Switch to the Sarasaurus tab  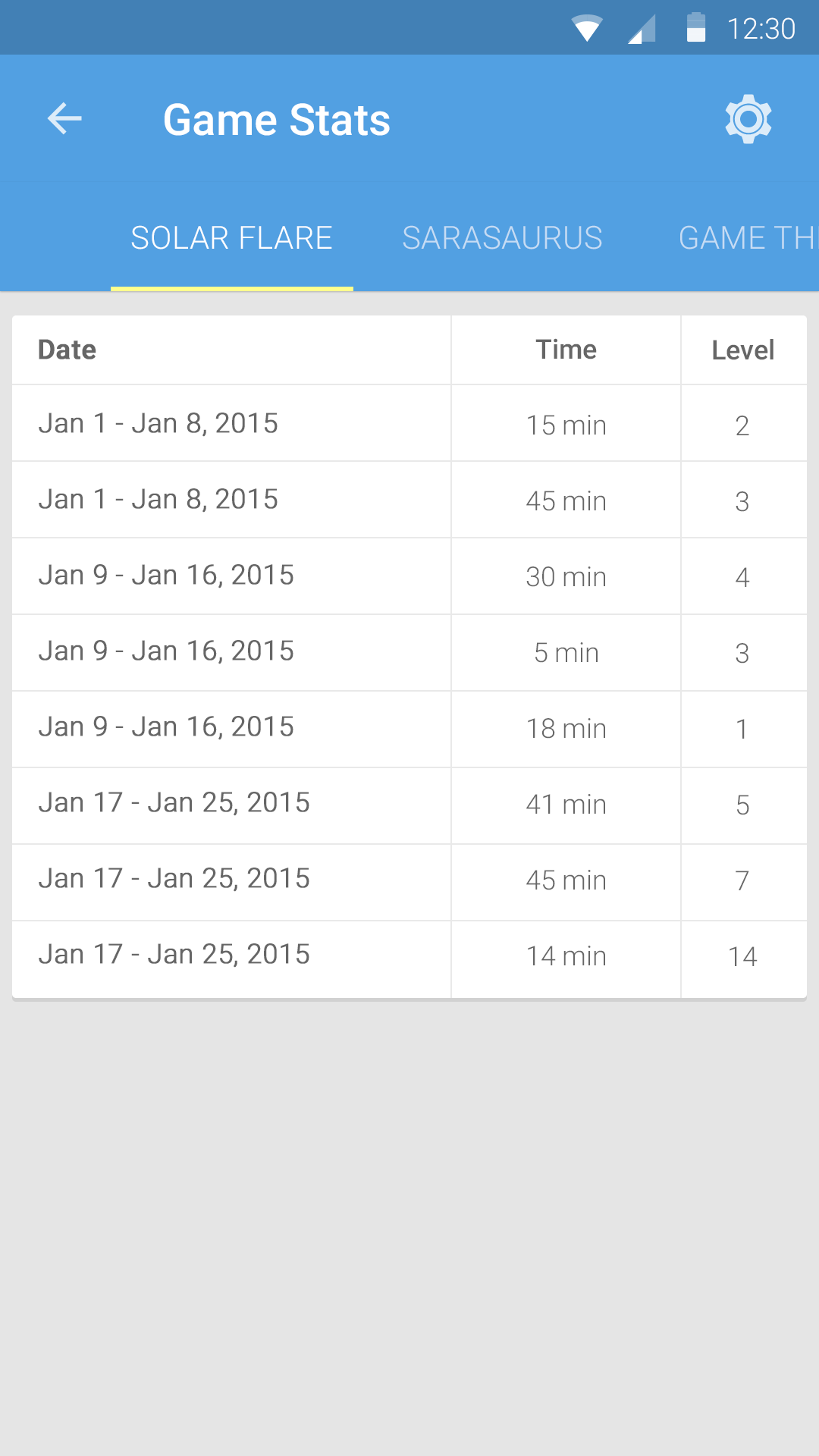pos(502,238)
